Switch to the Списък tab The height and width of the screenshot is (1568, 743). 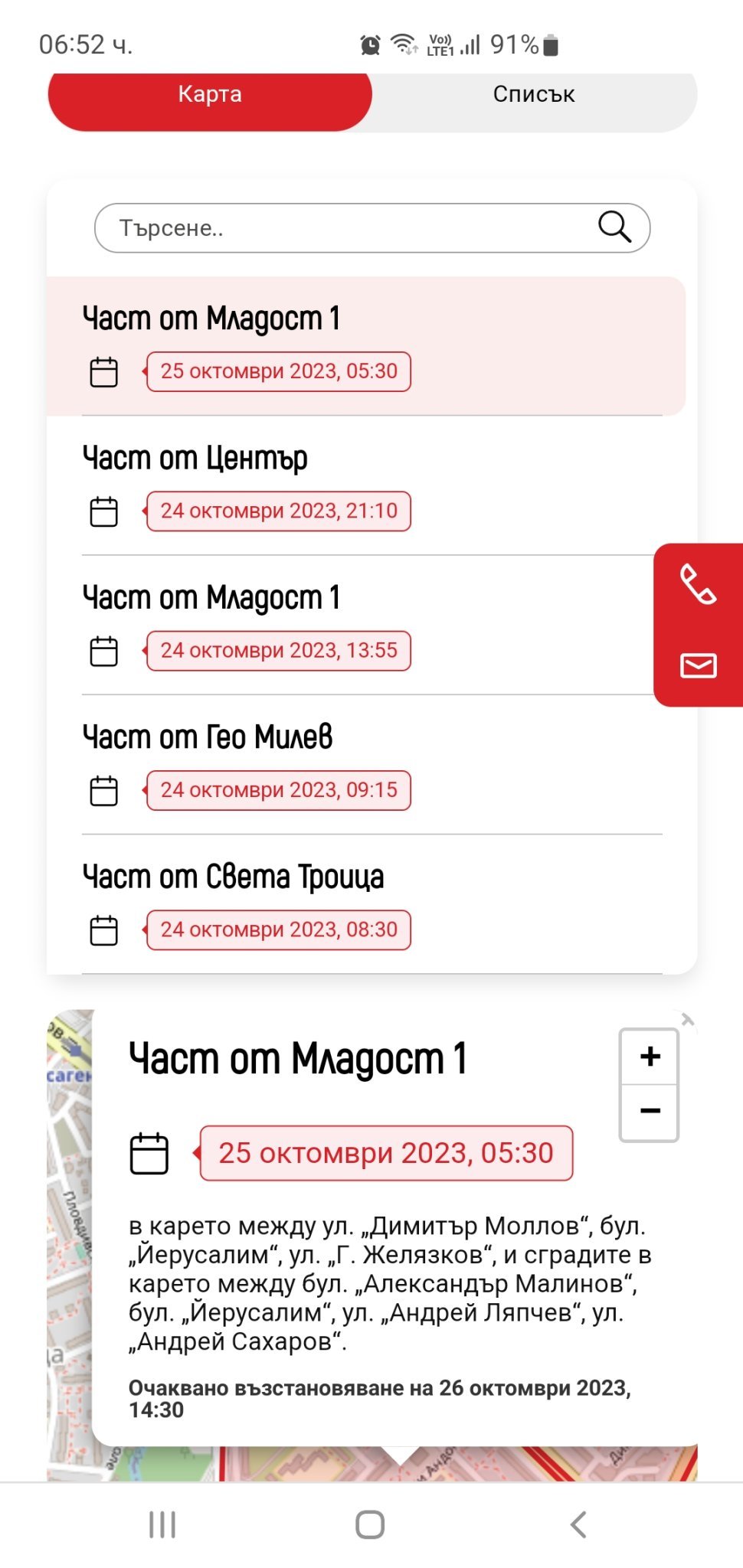(534, 95)
